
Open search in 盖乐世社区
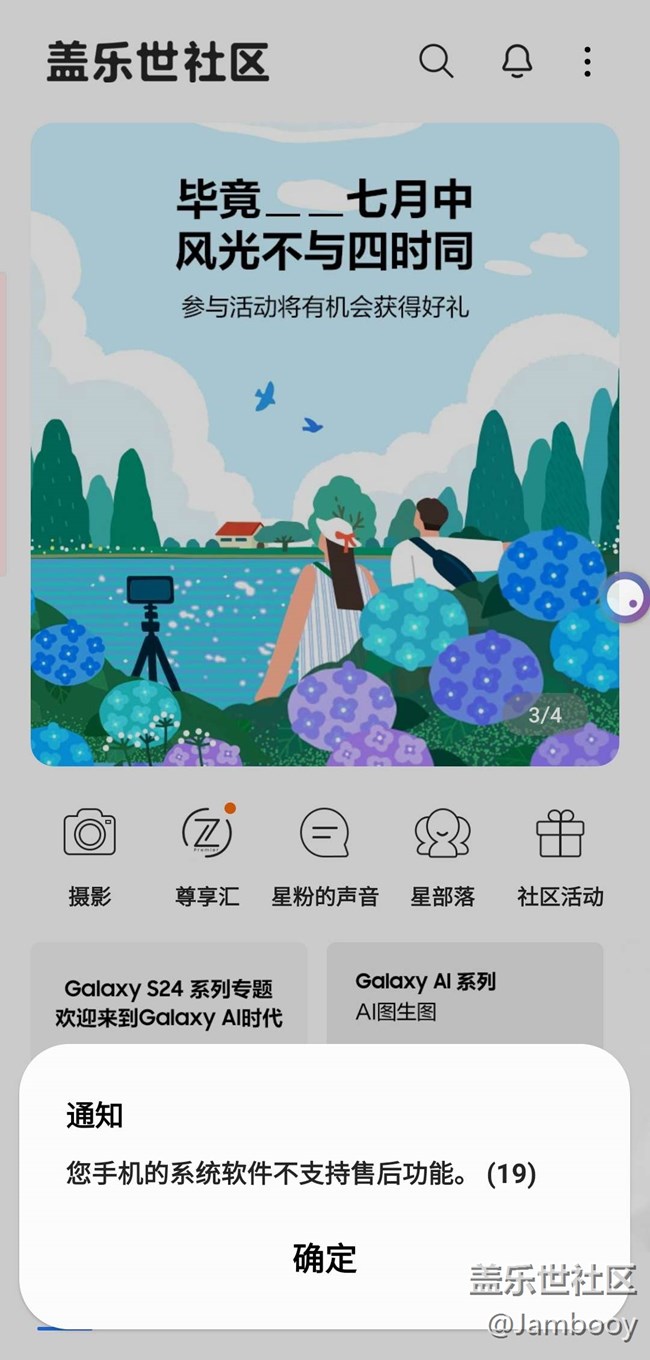click(436, 62)
